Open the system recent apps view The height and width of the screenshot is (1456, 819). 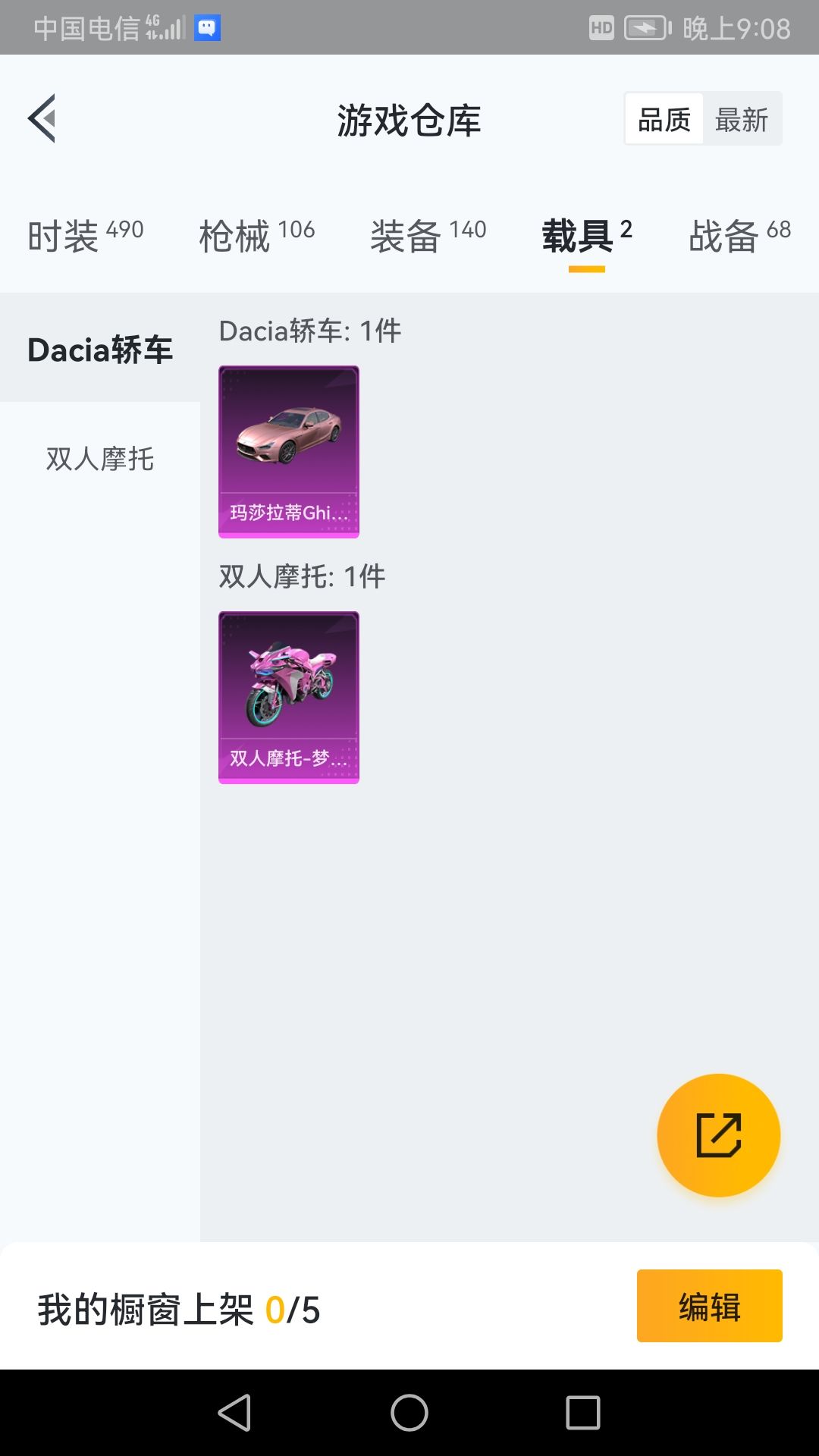(x=582, y=1413)
